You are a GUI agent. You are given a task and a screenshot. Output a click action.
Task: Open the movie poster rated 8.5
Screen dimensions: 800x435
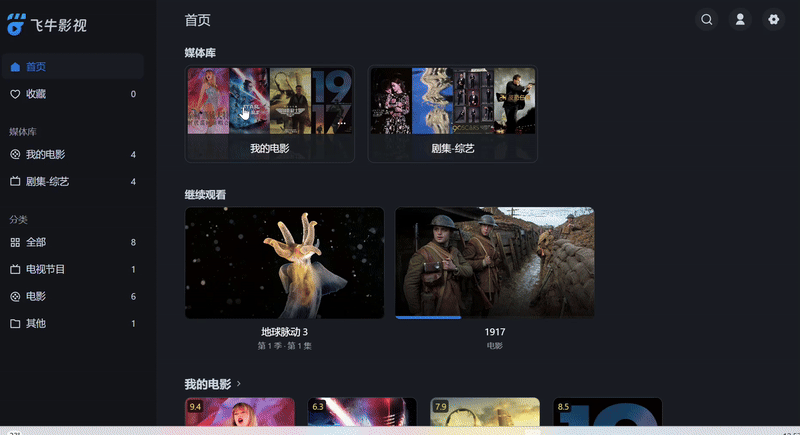pyautogui.click(x=608, y=415)
